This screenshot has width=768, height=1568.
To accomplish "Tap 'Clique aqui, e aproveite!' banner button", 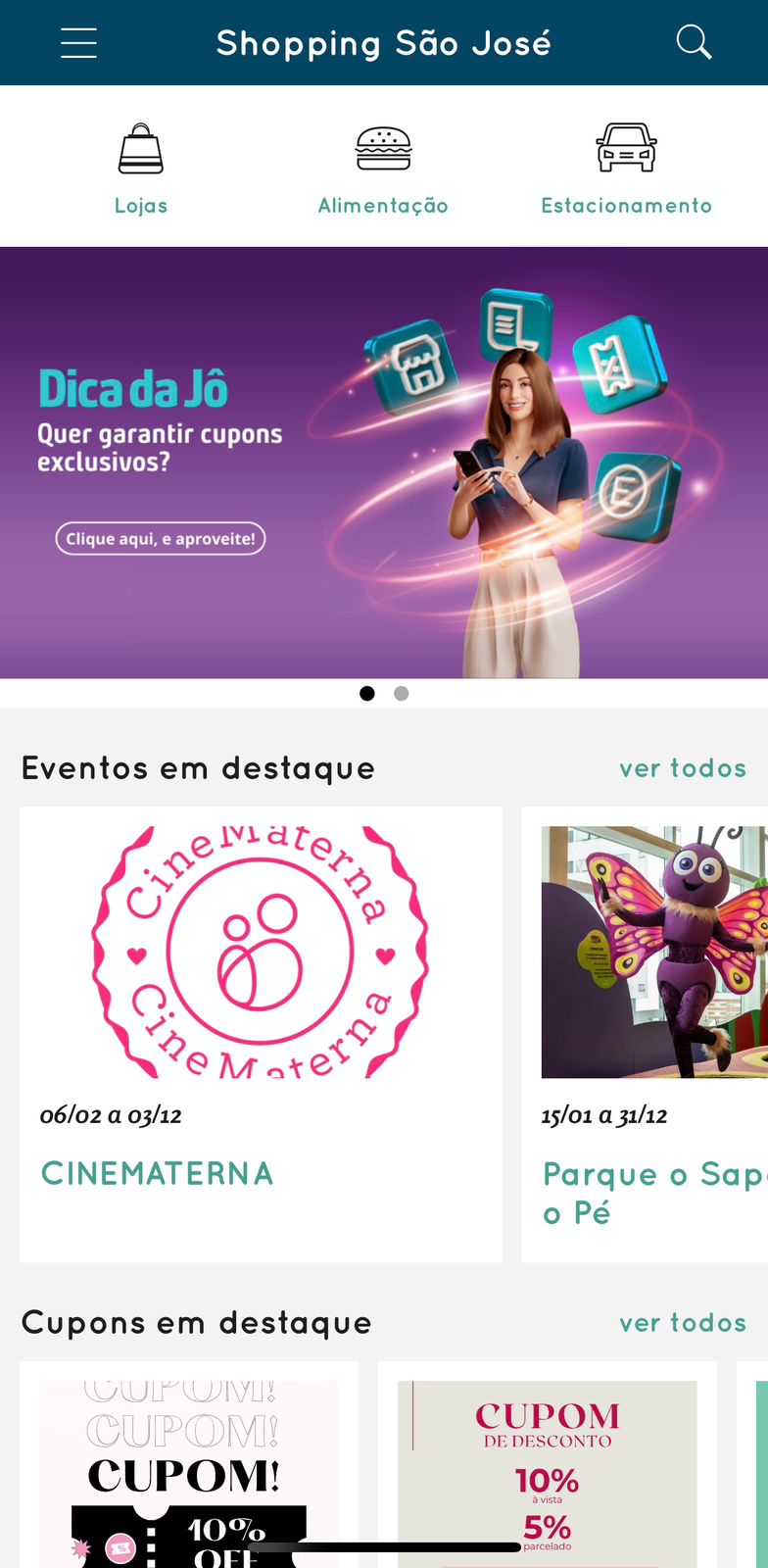I will click(x=161, y=539).
